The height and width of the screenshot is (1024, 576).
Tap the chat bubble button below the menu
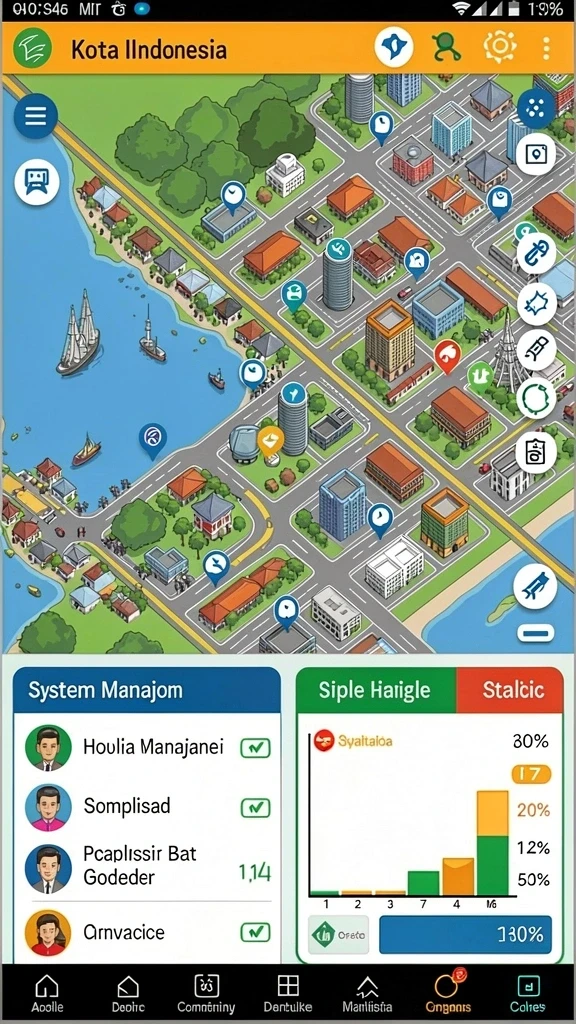click(x=37, y=182)
